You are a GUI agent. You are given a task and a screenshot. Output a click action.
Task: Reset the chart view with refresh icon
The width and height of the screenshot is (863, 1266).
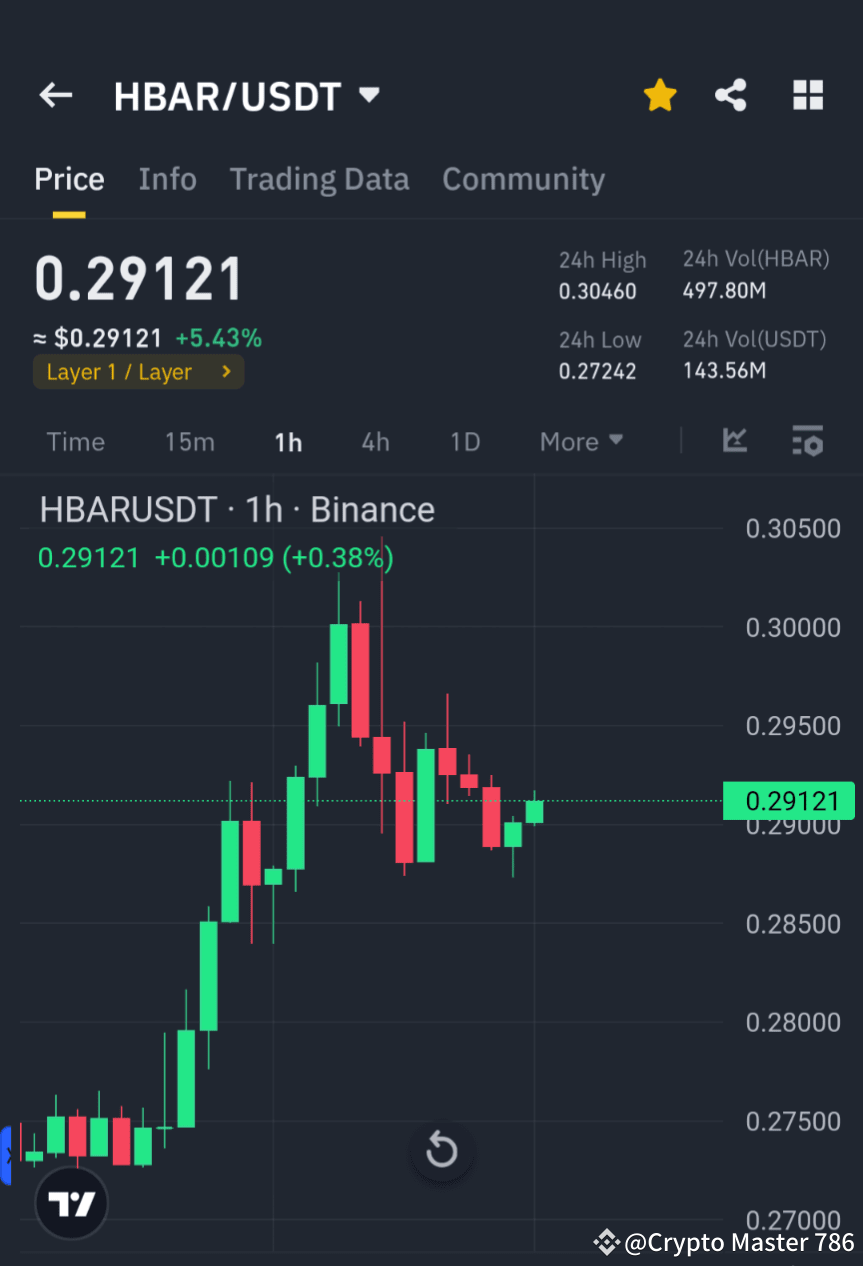coord(441,1150)
